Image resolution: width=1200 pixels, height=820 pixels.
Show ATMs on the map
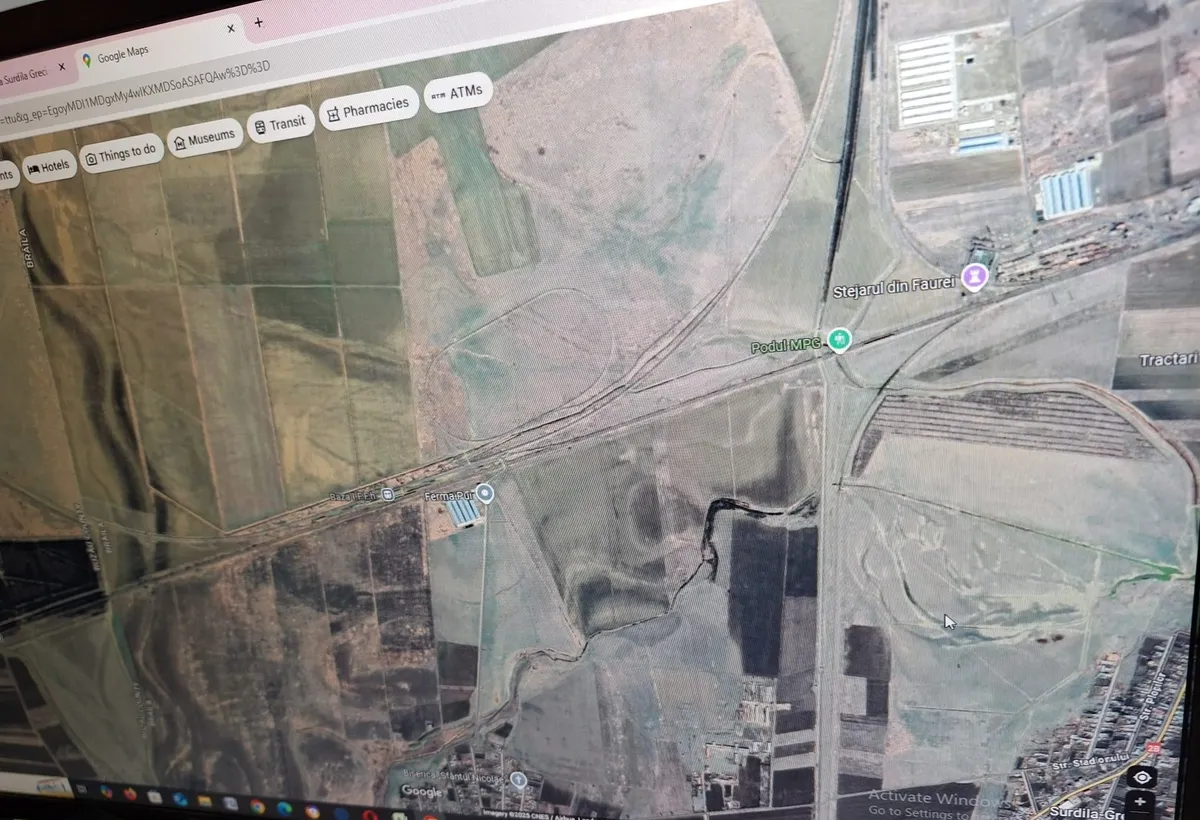[x=457, y=92]
